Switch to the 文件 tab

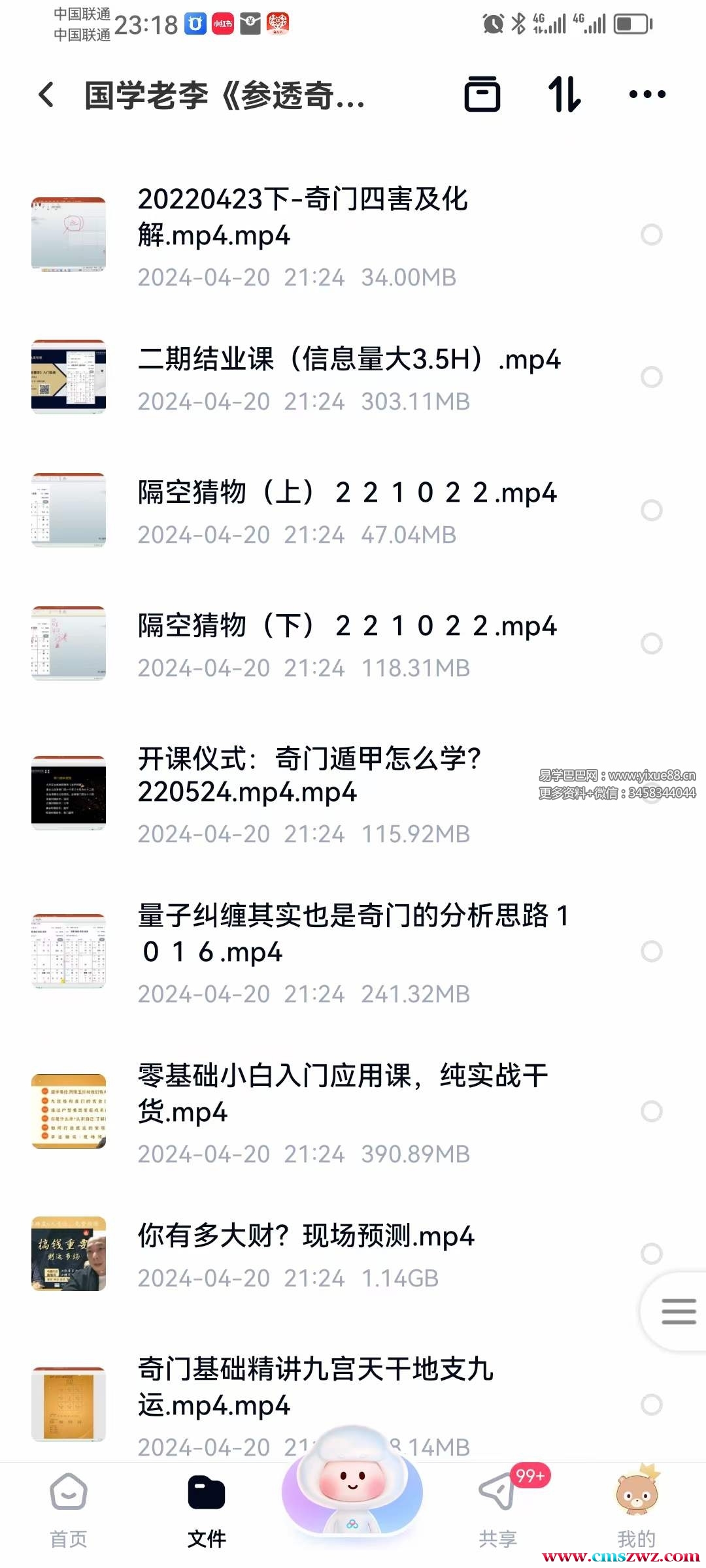point(207,1510)
